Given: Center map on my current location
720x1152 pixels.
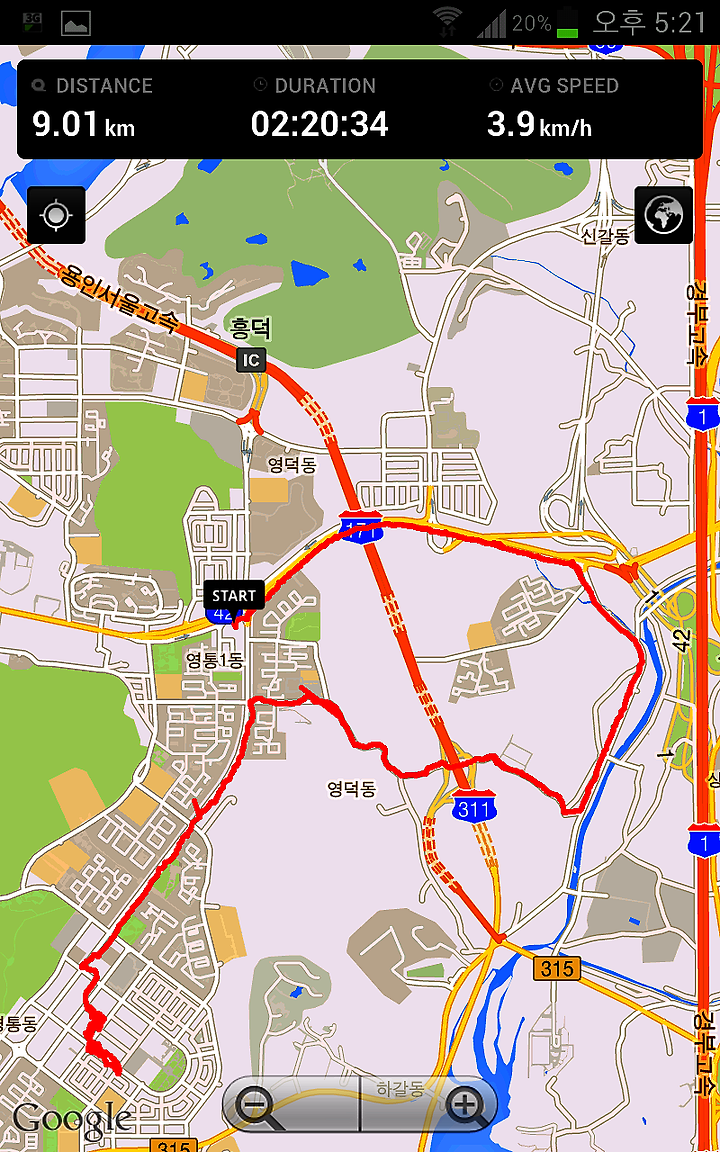Looking at the screenshot, I should (57, 215).
